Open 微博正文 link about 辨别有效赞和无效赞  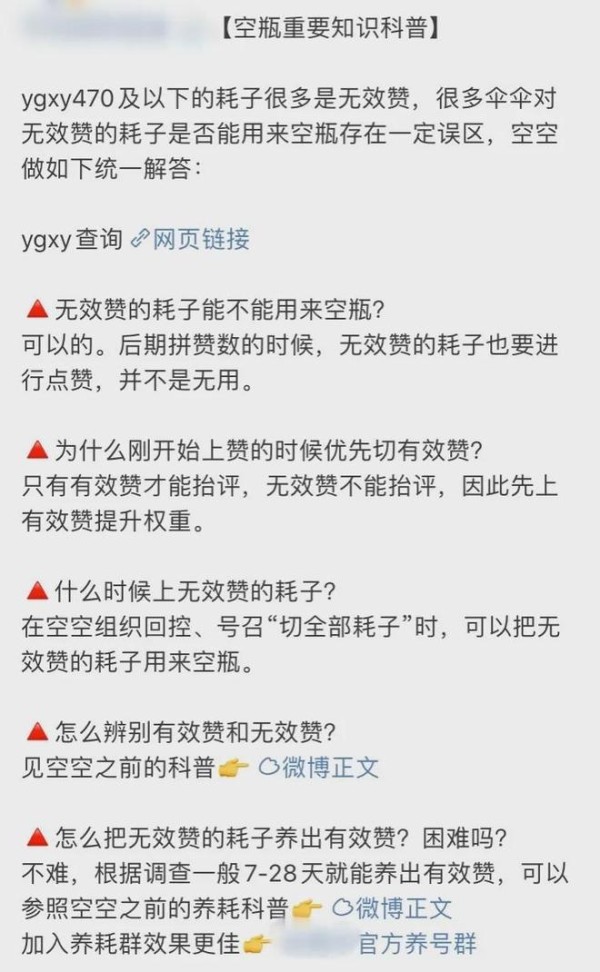coord(319,767)
